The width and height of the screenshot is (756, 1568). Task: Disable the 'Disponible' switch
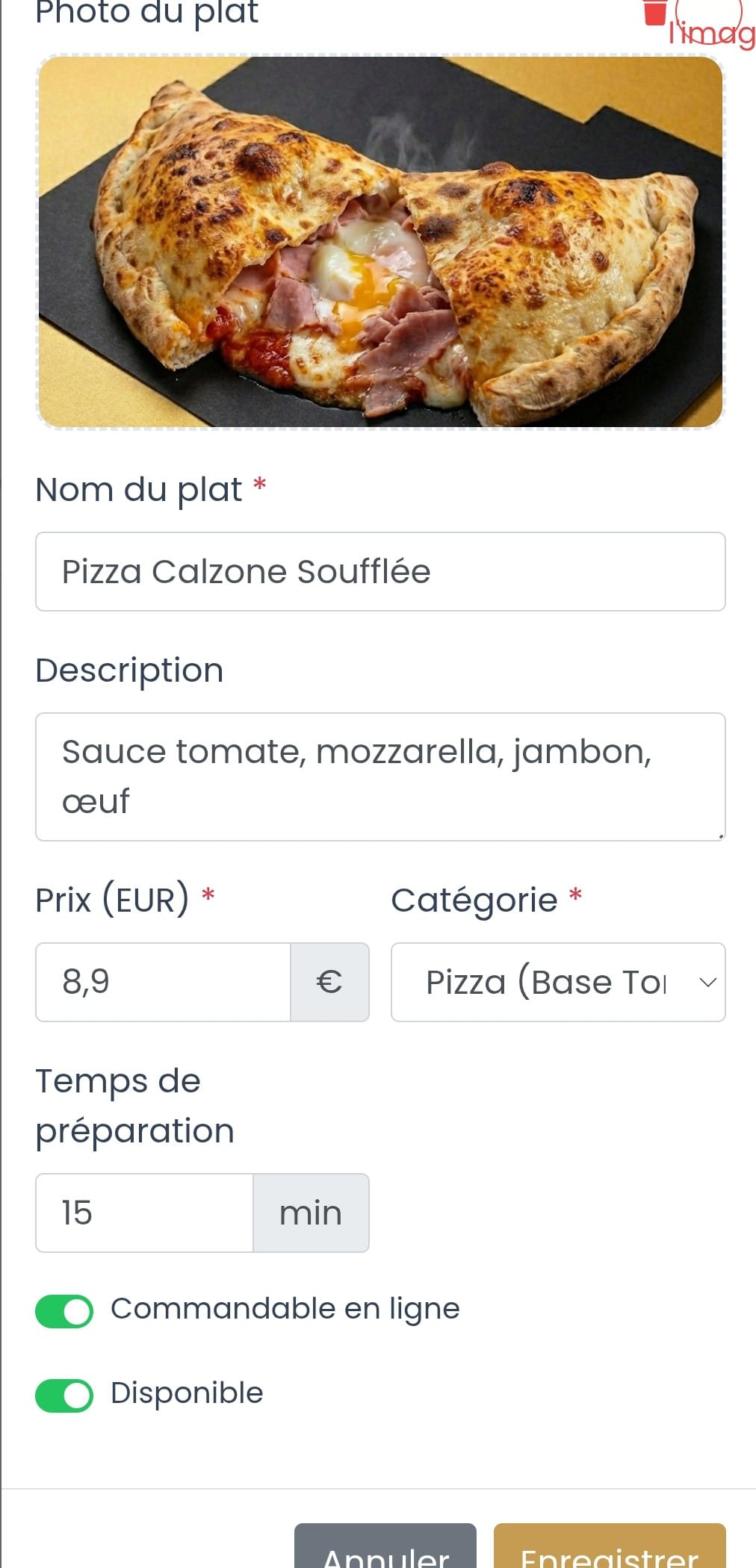[x=64, y=1393]
